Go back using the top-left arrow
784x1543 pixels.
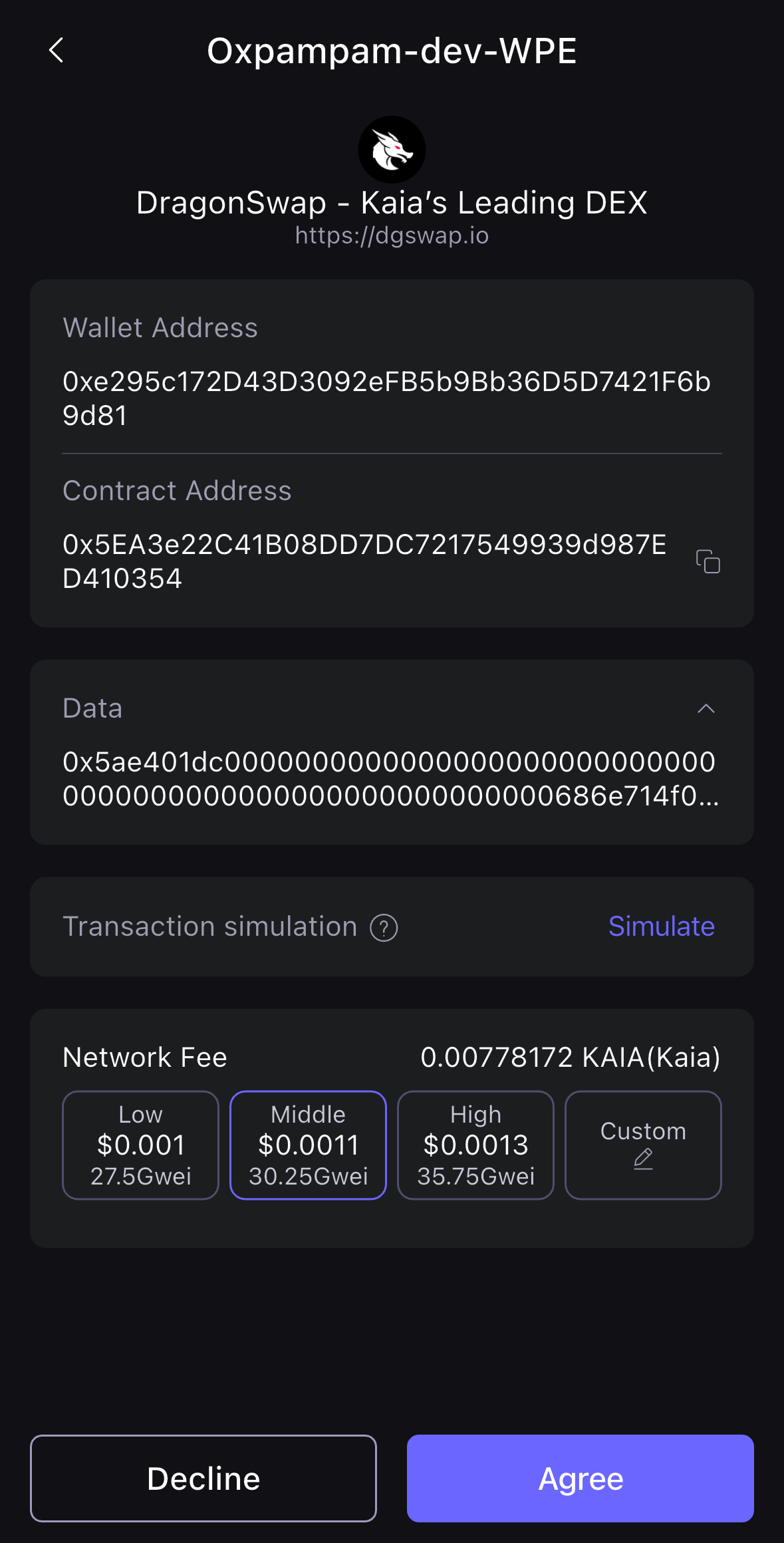click(x=57, y=51)
